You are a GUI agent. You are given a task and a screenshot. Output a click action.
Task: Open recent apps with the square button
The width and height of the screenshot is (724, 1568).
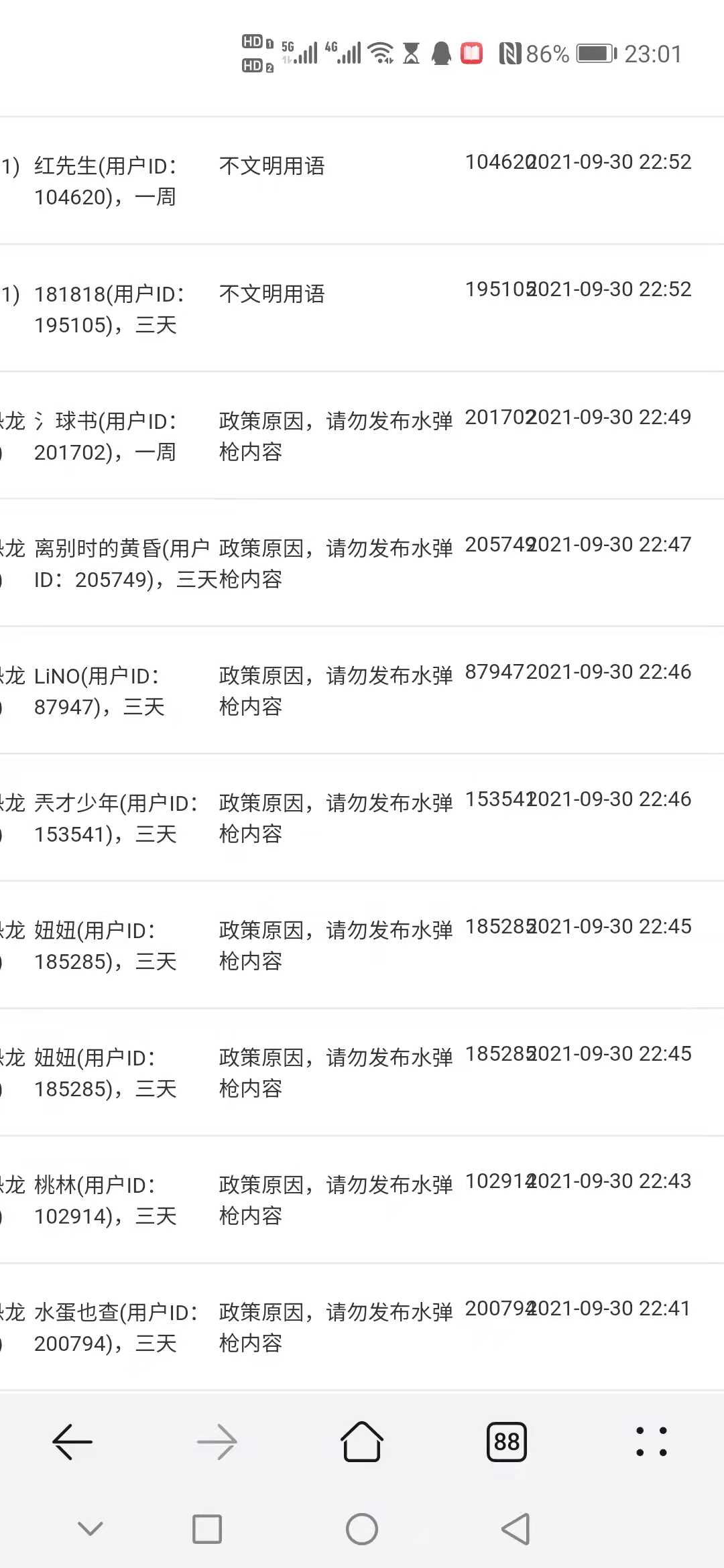207,1529
